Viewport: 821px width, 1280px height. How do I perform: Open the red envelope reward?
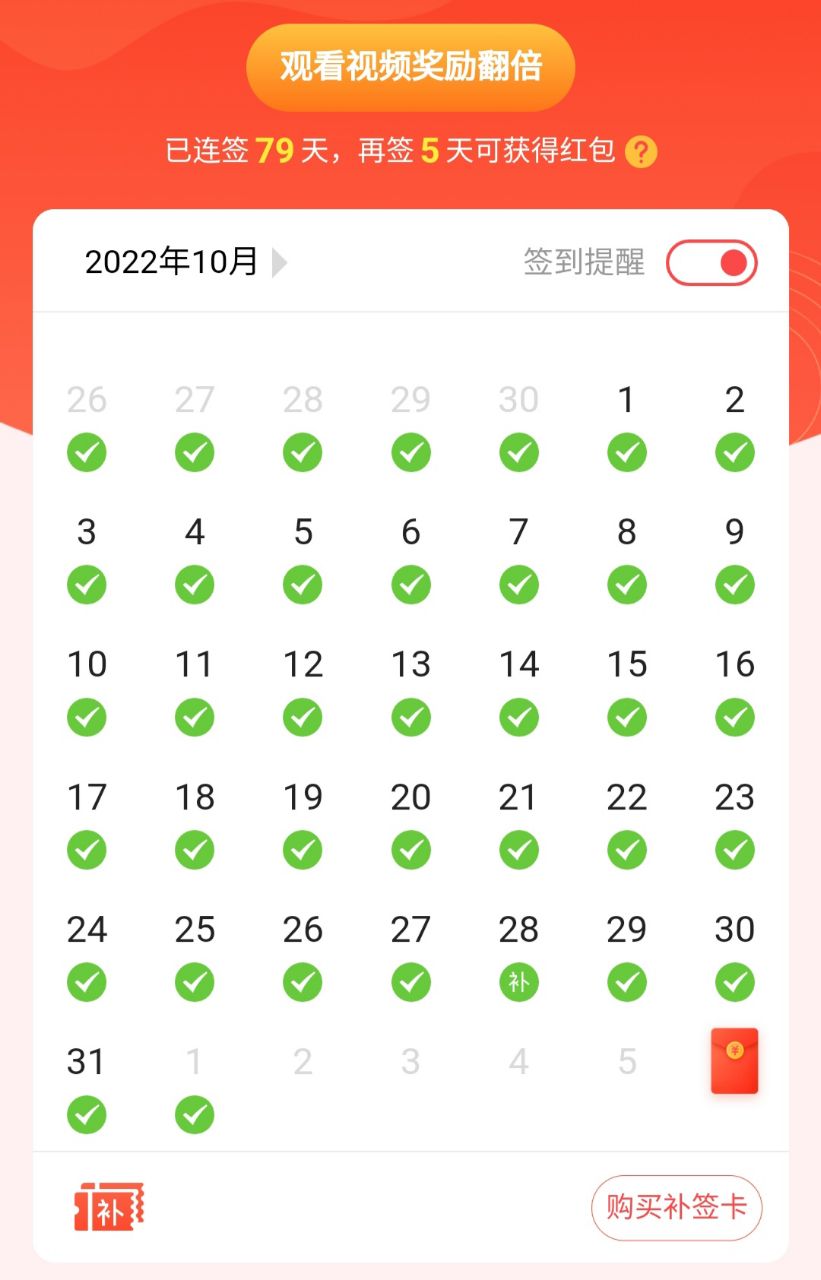(x=734, y=1061)
